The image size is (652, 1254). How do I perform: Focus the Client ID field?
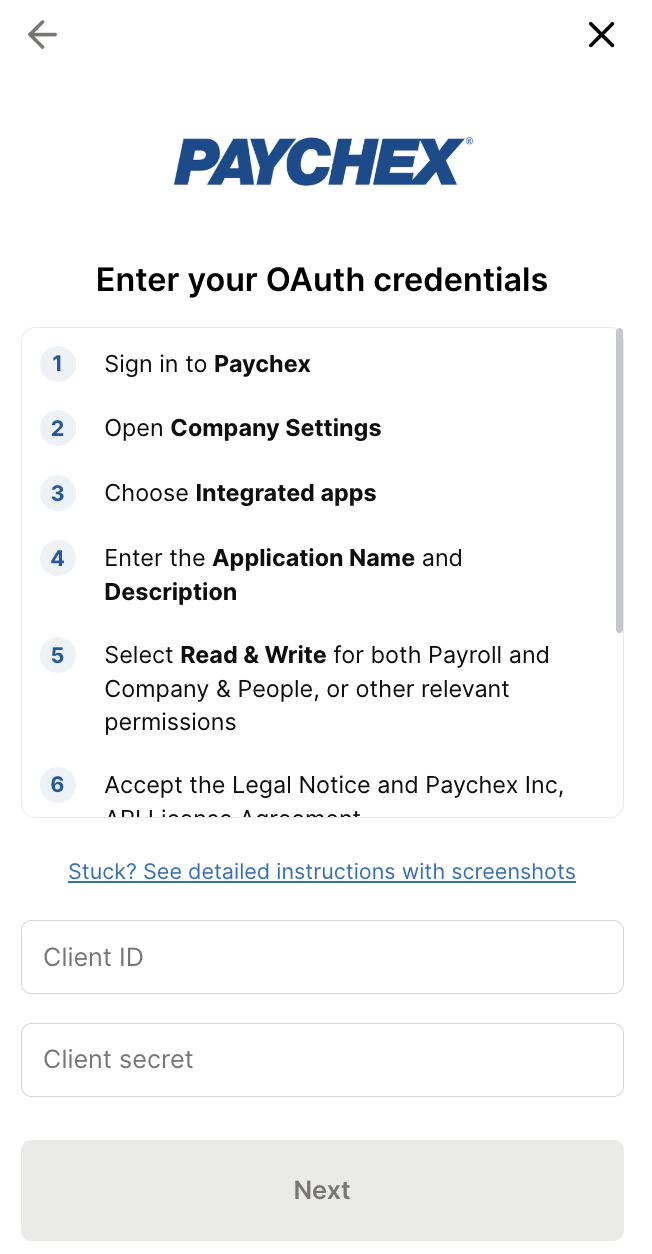(x=322, y=957)
